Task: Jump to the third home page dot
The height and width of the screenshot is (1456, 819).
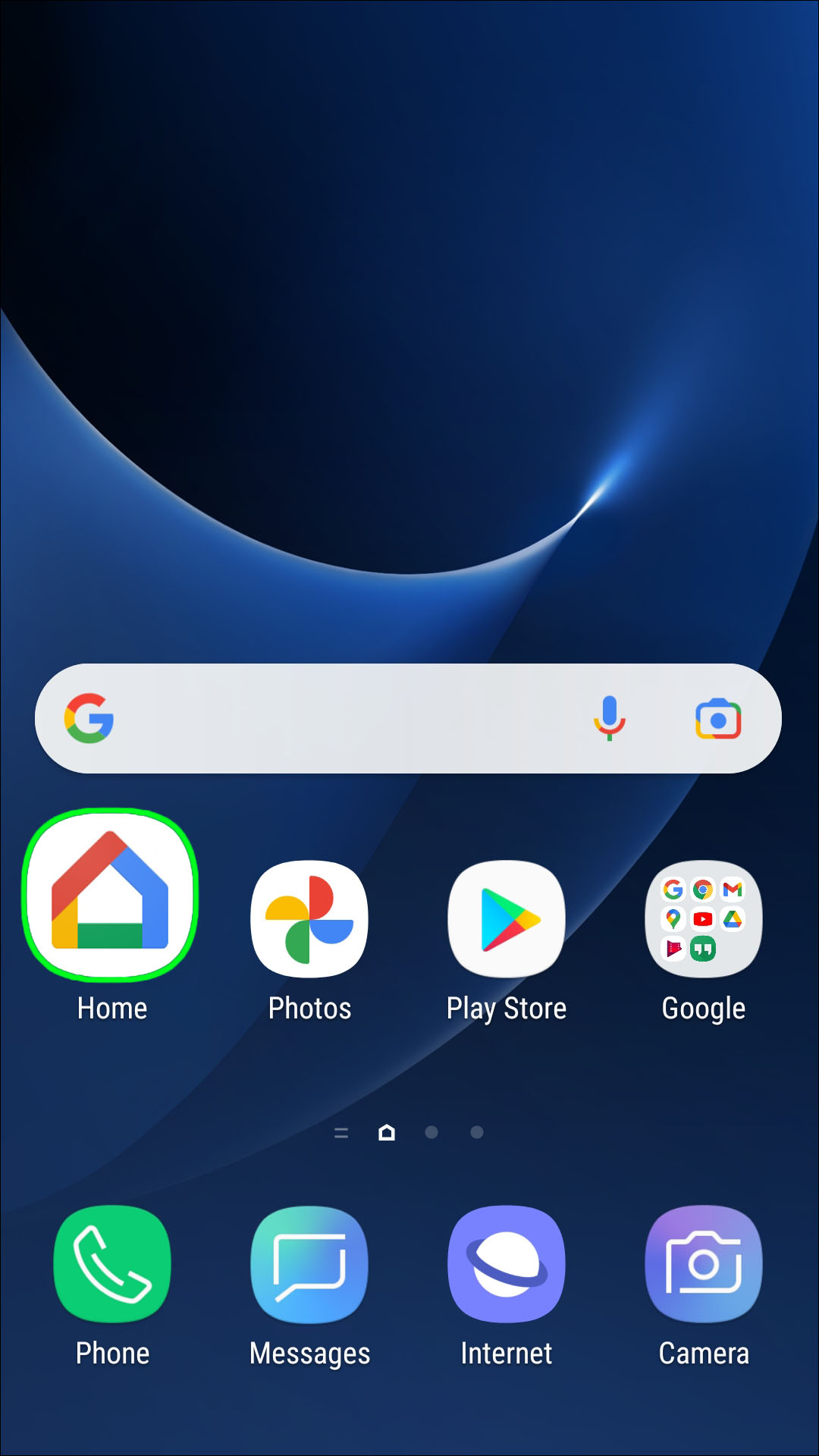Action: 477,1132
